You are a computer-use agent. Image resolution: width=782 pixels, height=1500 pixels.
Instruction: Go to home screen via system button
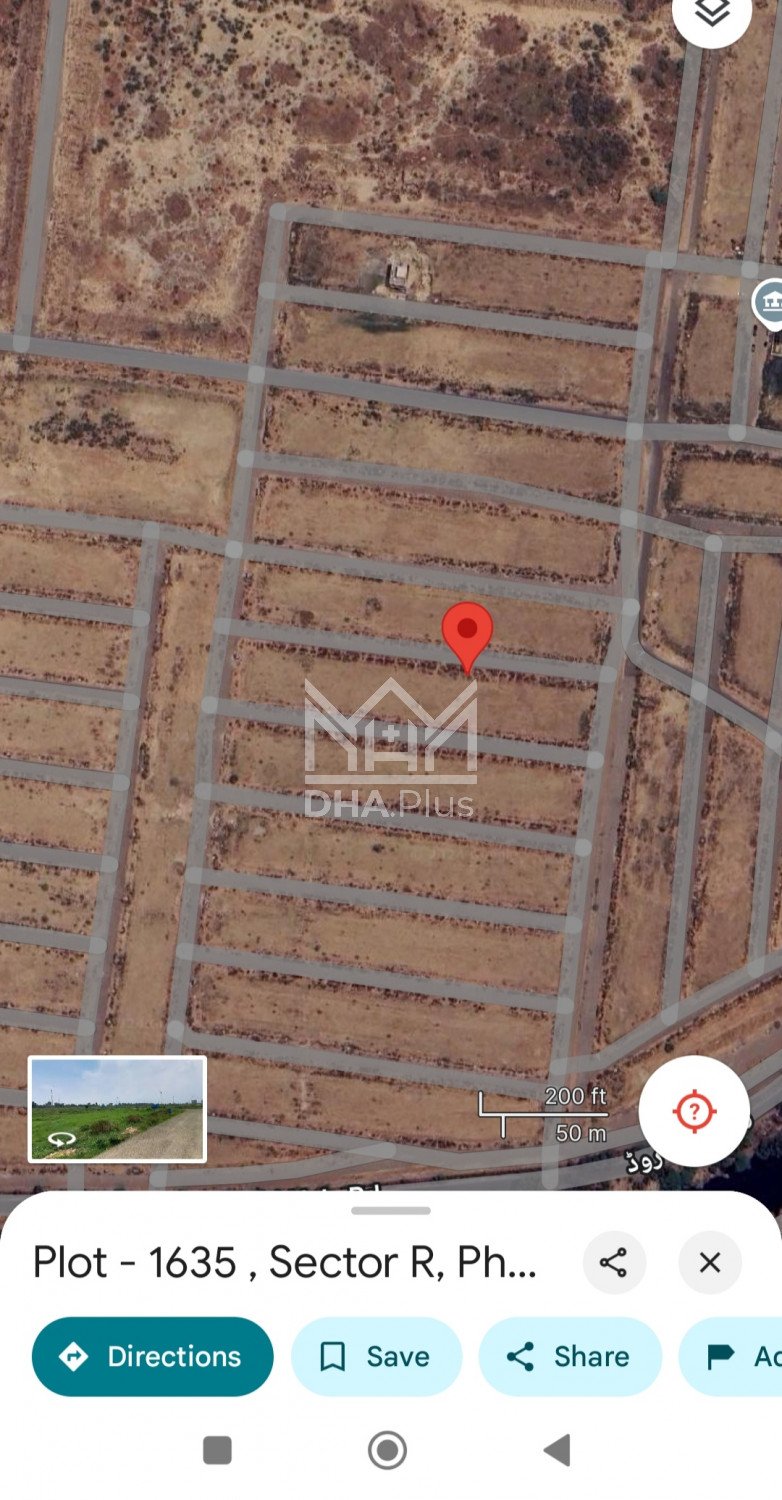coord(387,1449)
